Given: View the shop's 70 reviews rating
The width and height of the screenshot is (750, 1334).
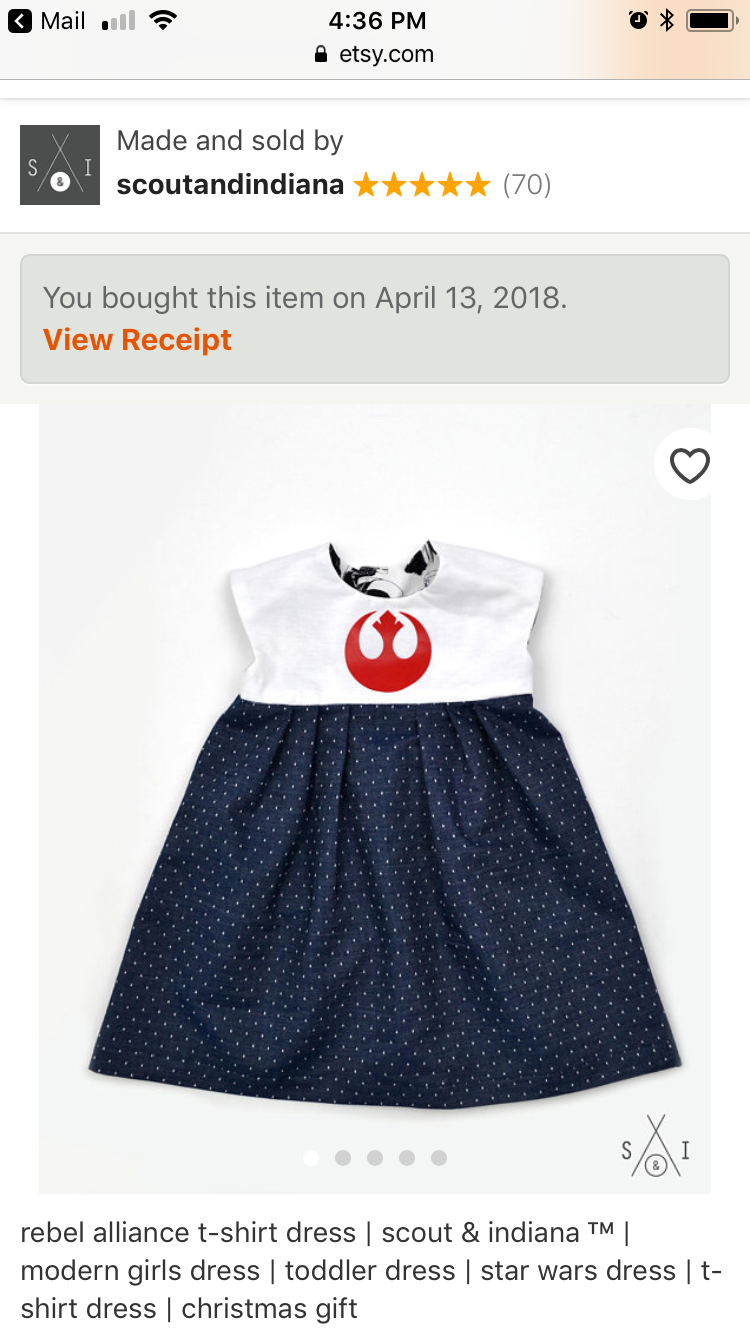Looking at the screenshot, I should pyautogui.click(x=452, y=185).
